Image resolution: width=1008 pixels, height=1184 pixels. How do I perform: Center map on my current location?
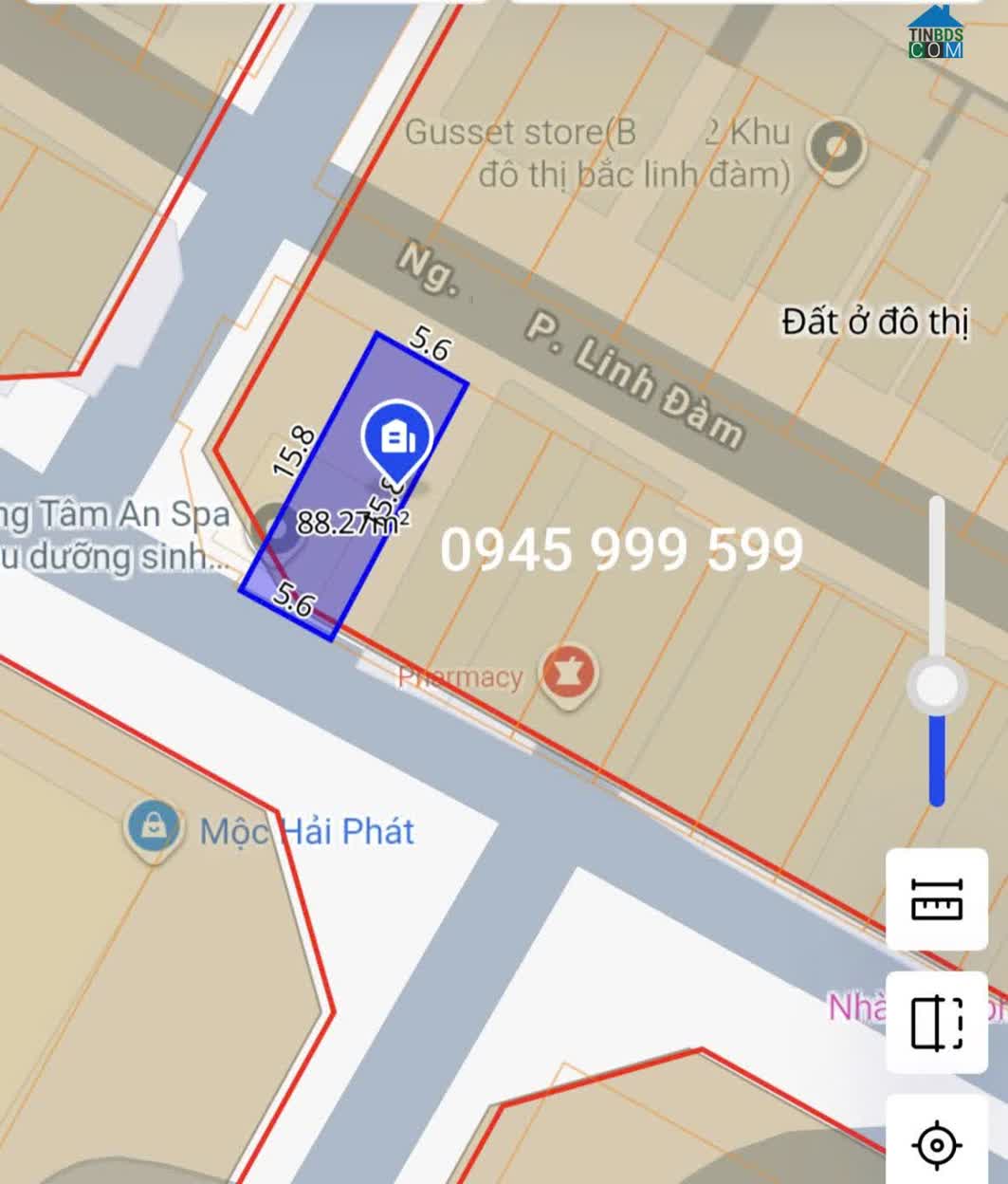(x=936, y=1144)
